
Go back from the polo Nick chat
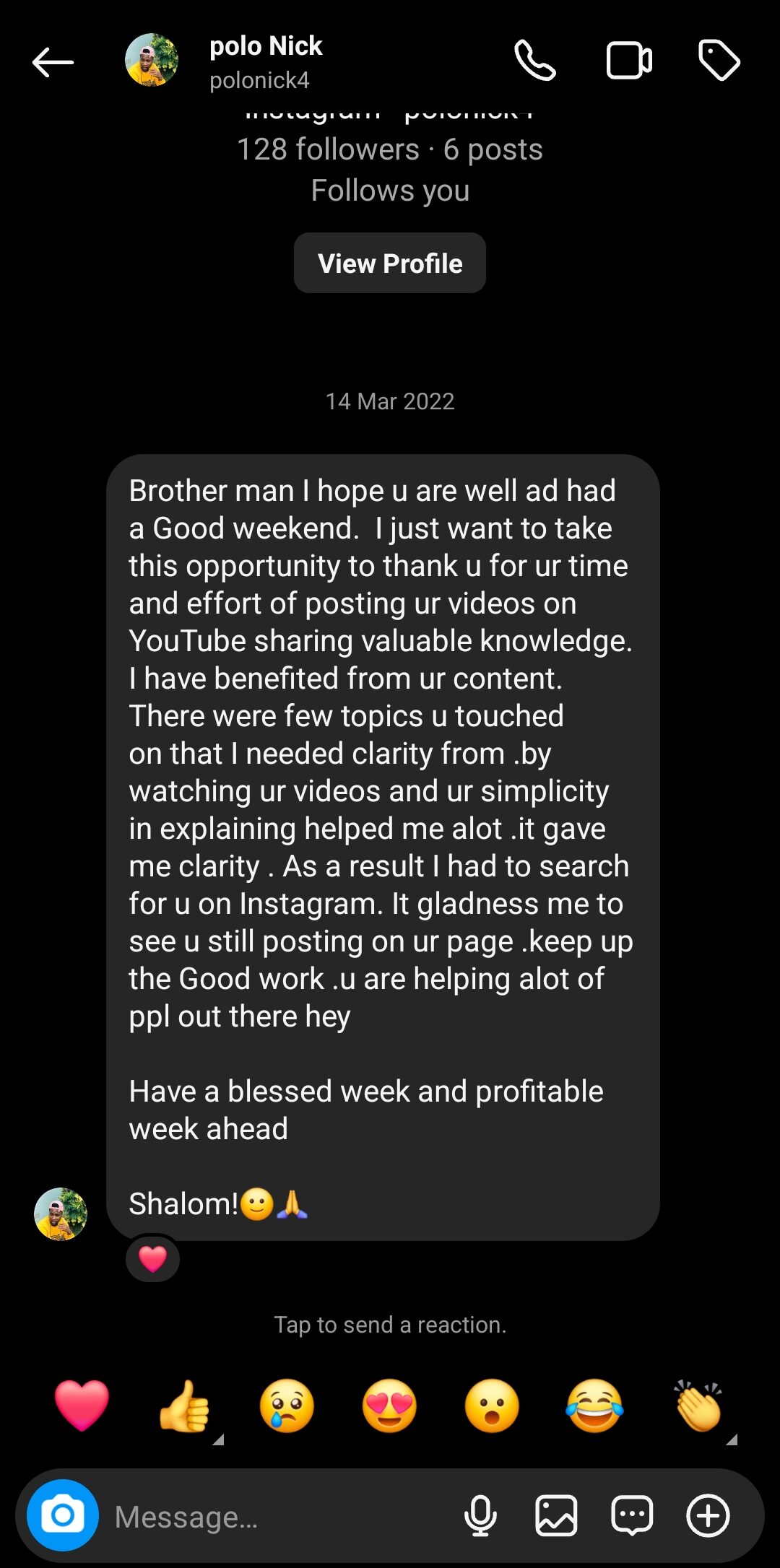53,62
